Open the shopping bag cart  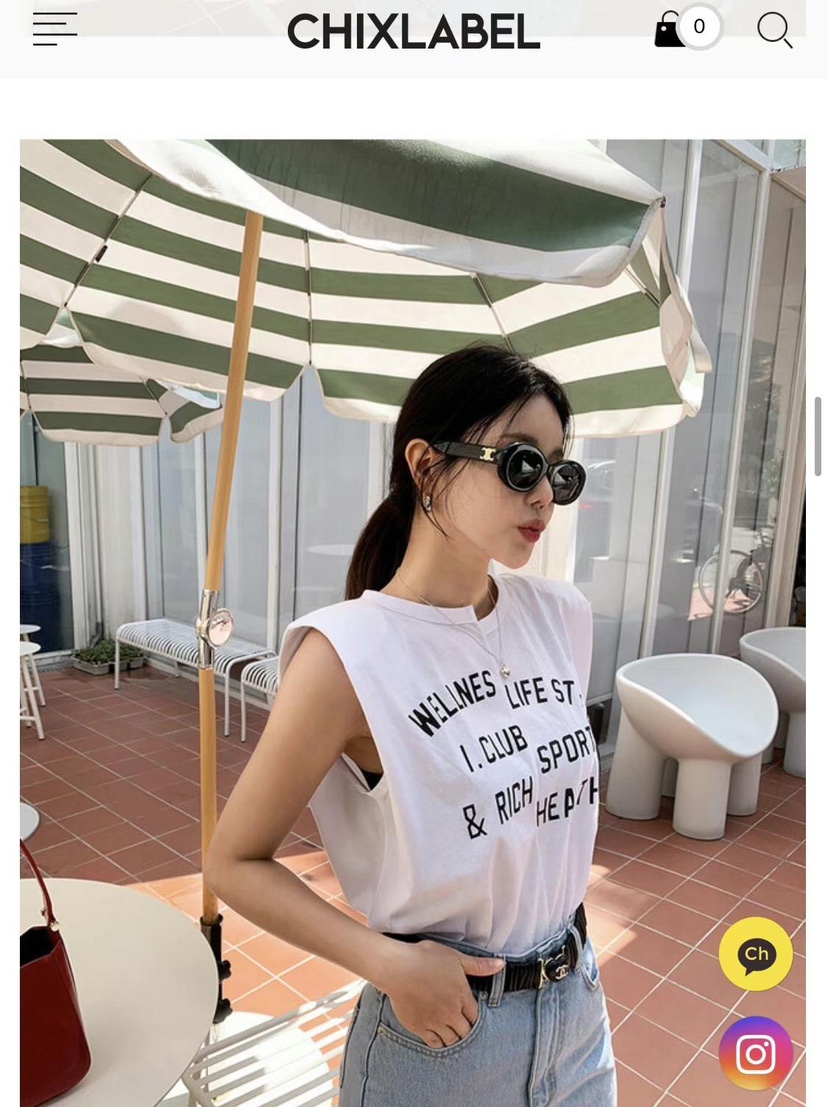[669, 30]
